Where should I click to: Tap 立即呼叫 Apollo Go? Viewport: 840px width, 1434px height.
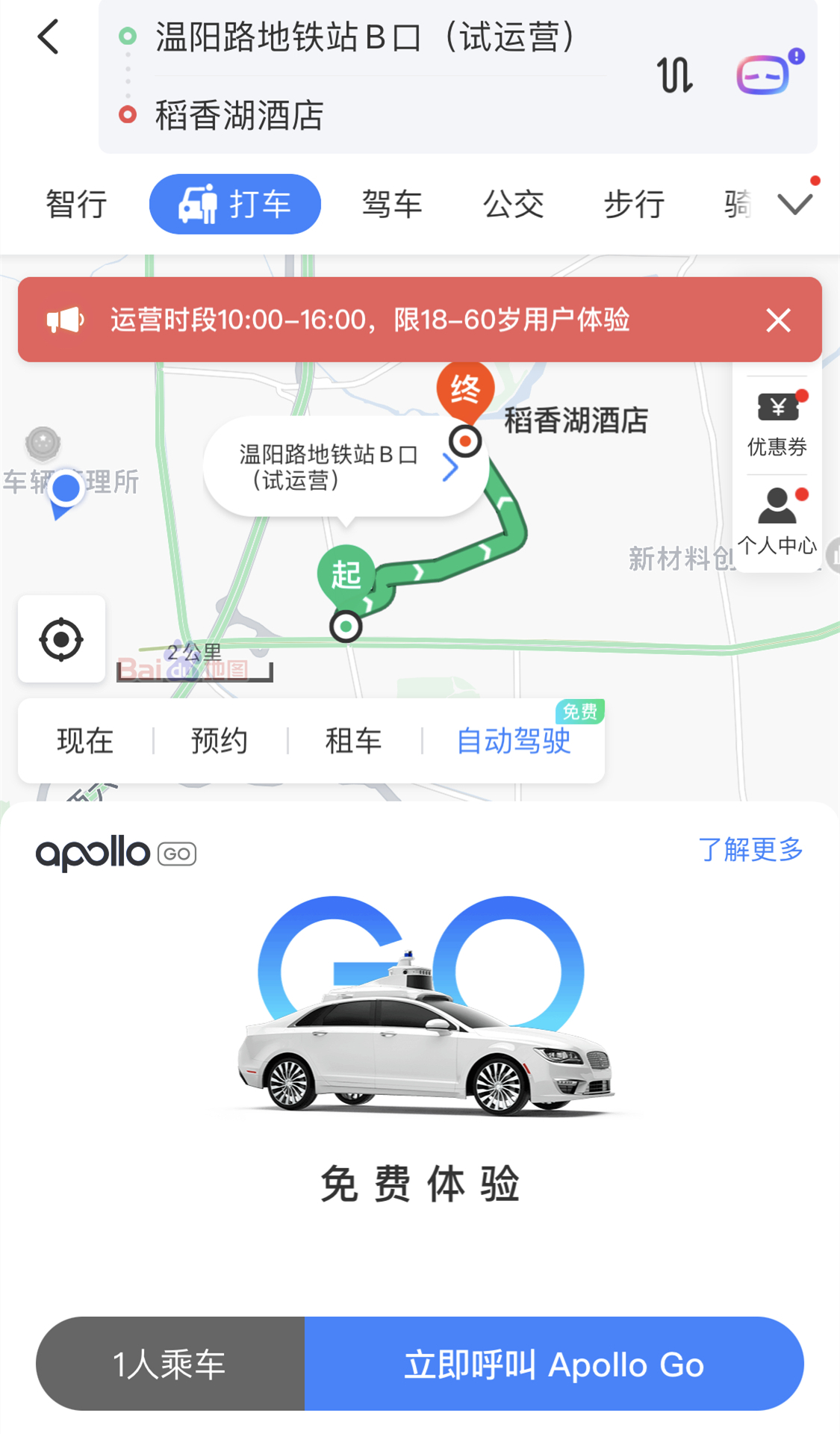pyautogui.click(x=553, y=1364)
